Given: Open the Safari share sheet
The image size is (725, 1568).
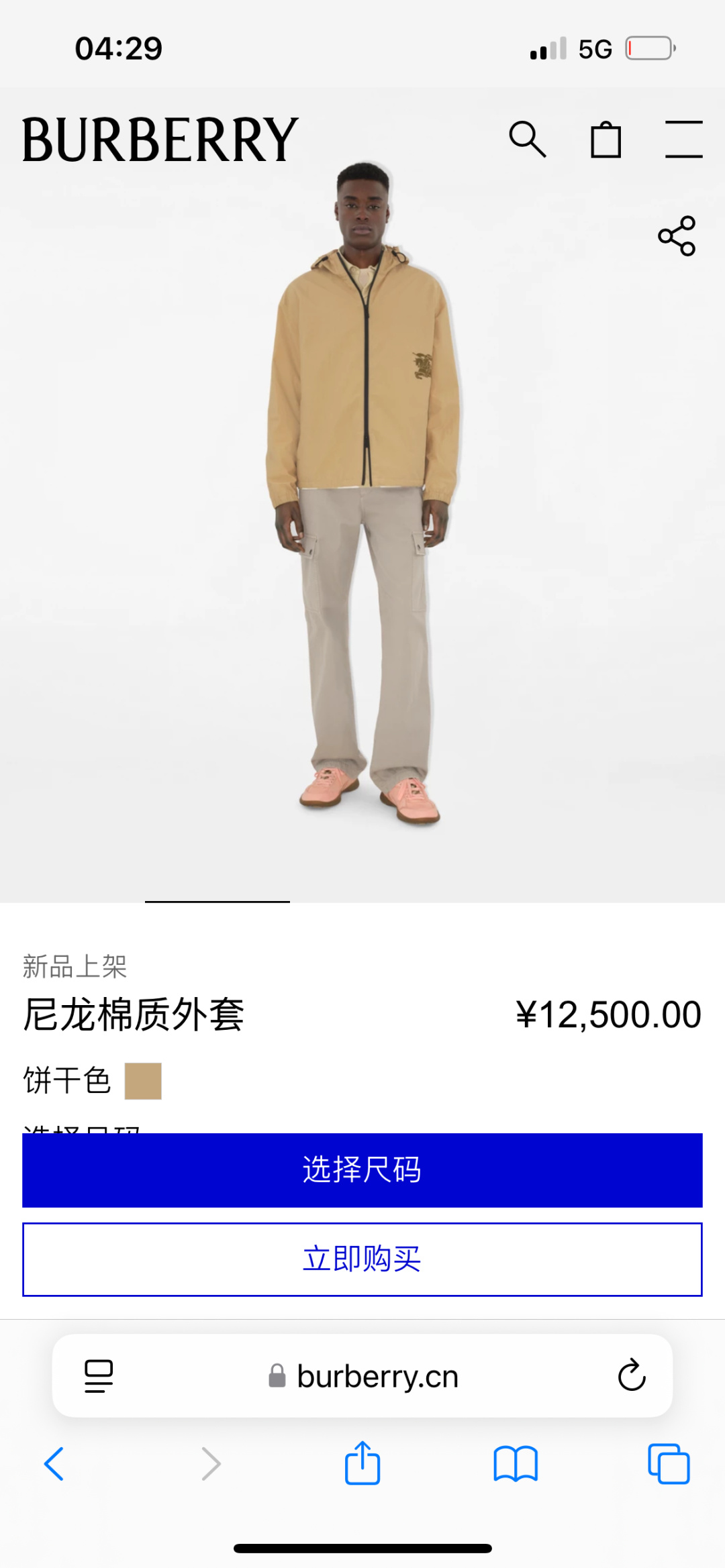Looking at the screenshot, I should [362, 1463].
